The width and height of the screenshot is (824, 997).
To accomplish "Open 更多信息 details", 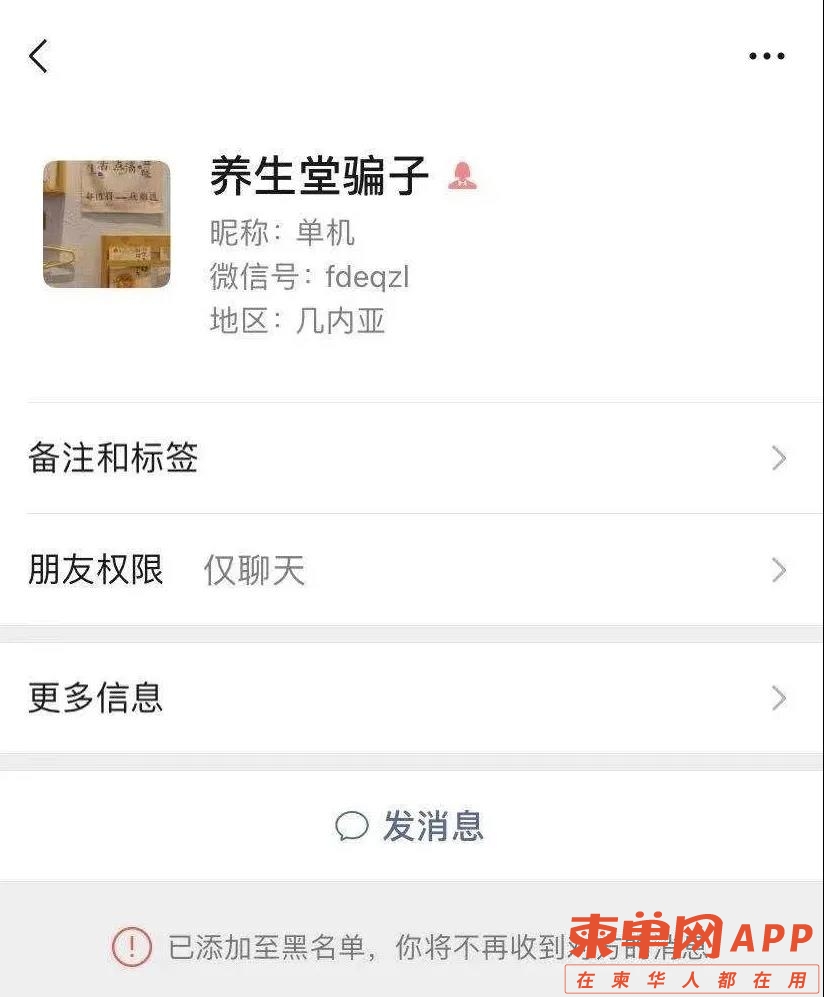I will 411,698.
